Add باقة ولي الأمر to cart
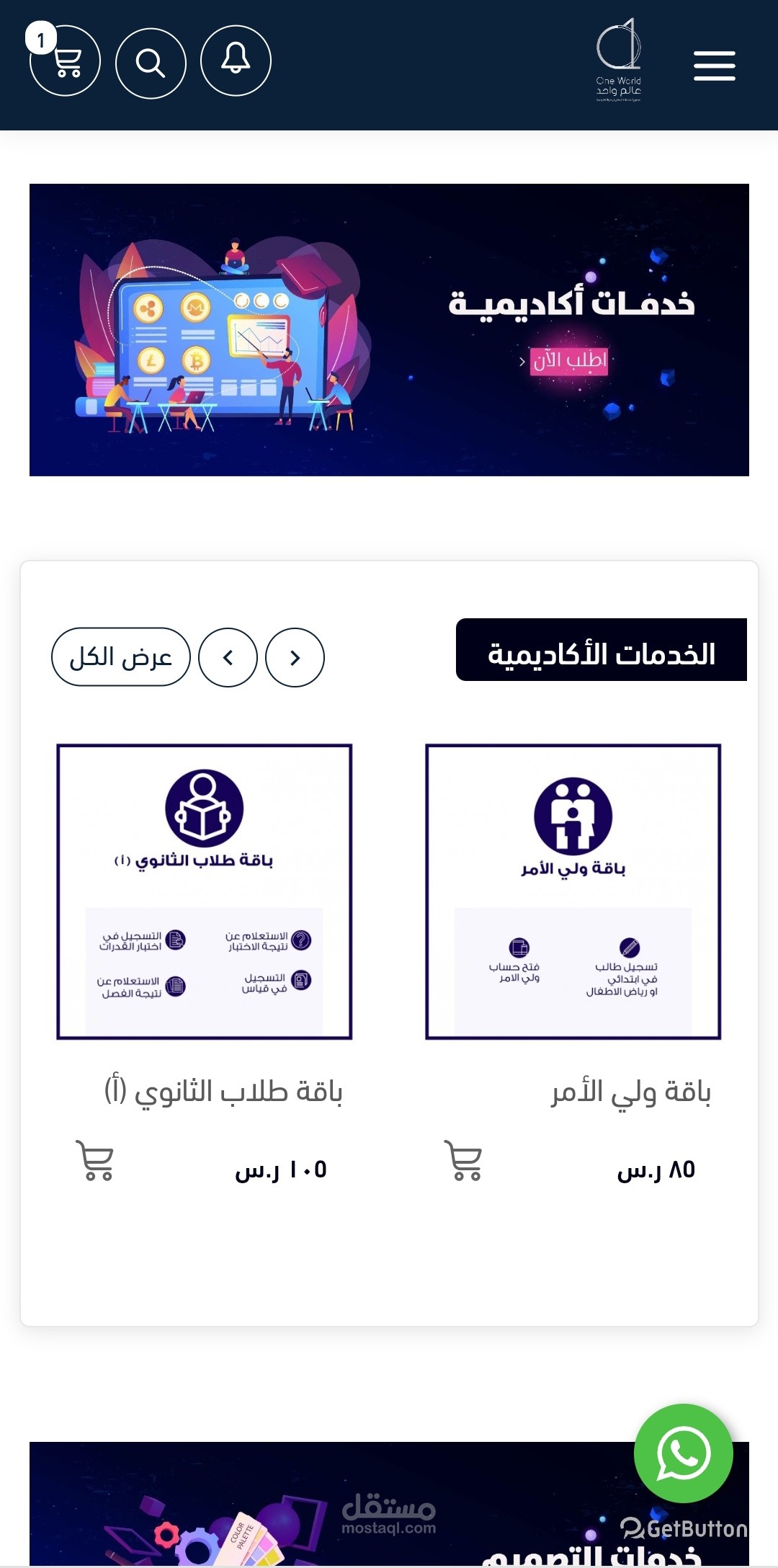This screenshot has width=778, height=1568. pyautogui.click(x=463, y=1160)
